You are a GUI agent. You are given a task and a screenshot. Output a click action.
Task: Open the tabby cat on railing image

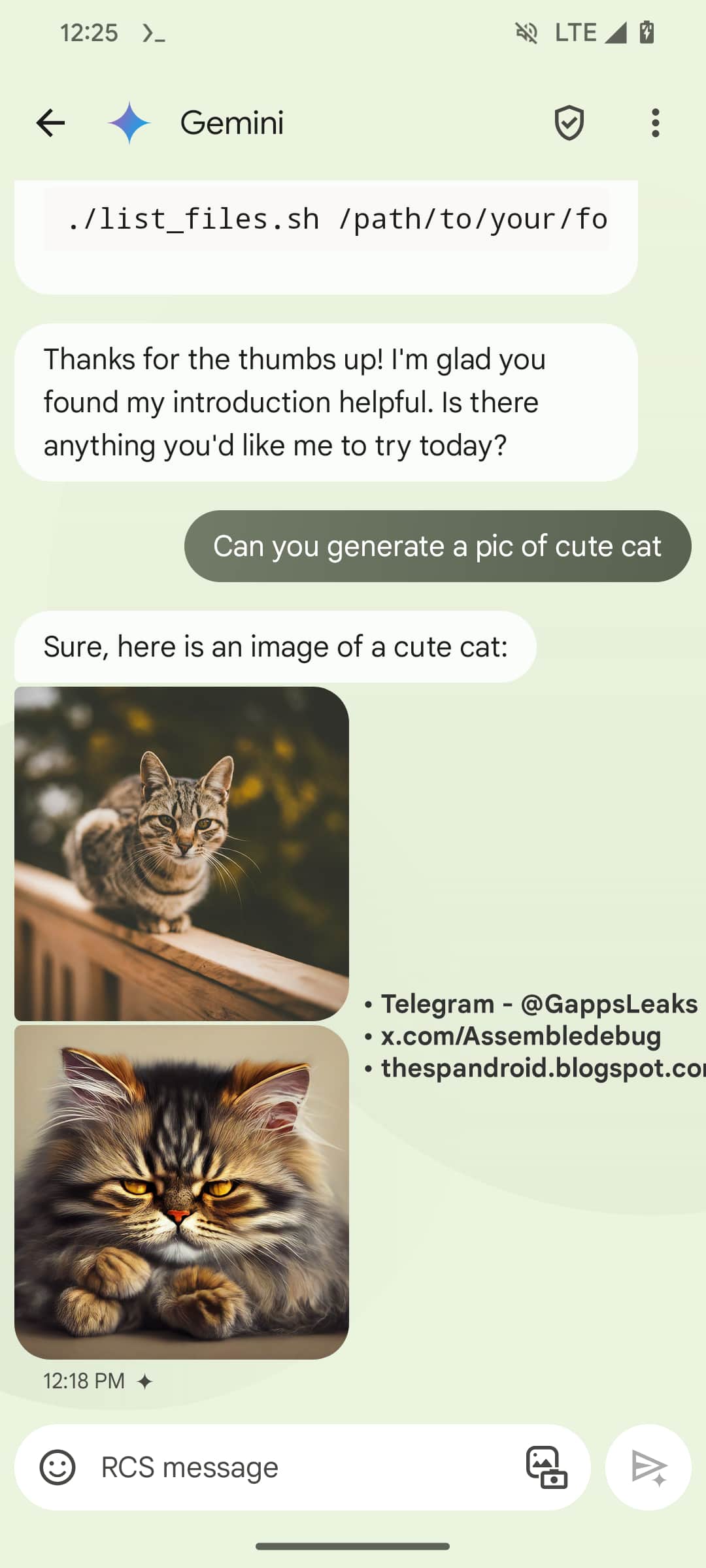pyautogui.click(x=182, y=853)
